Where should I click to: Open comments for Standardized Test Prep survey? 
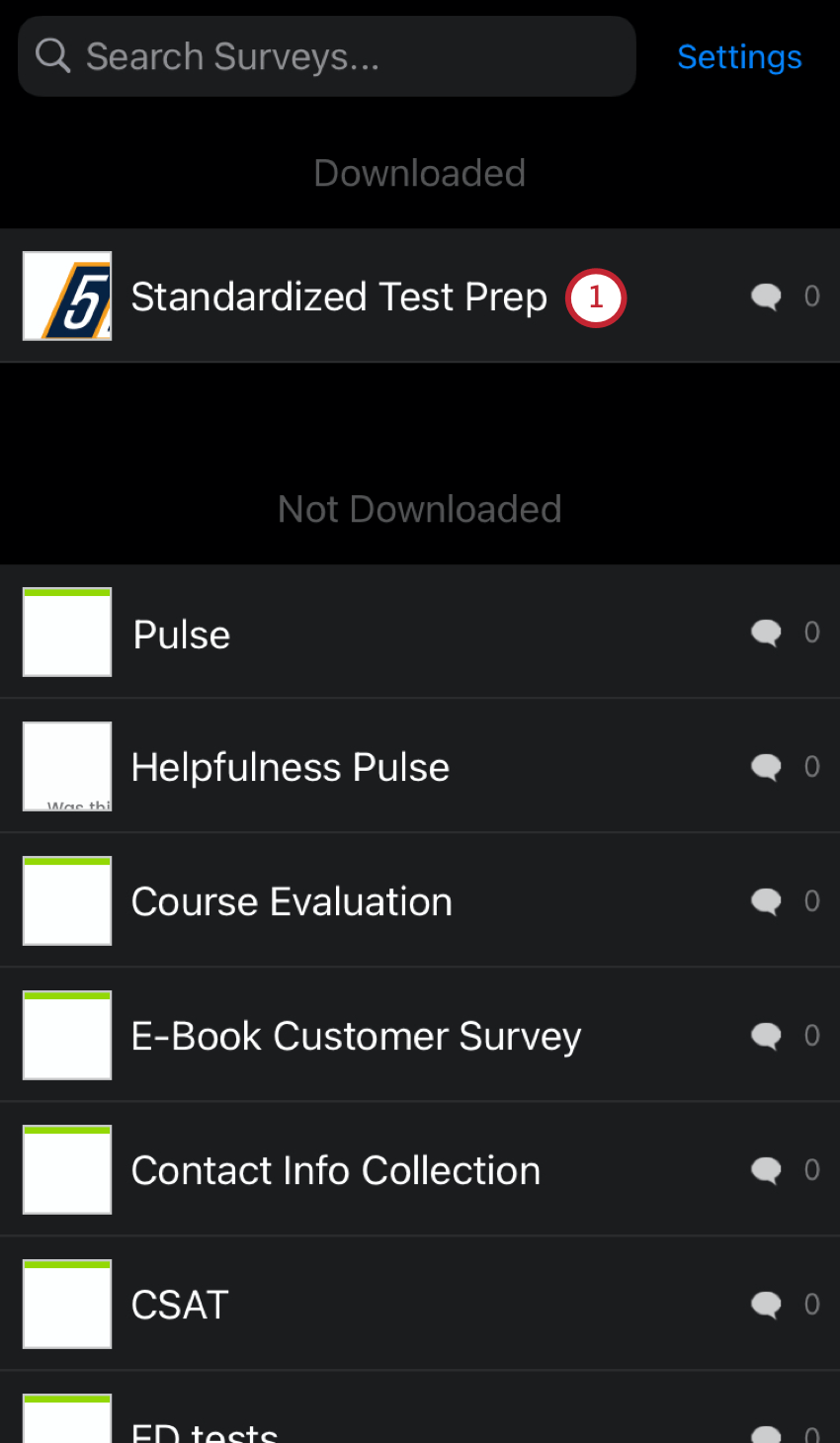tap(766, 296)
